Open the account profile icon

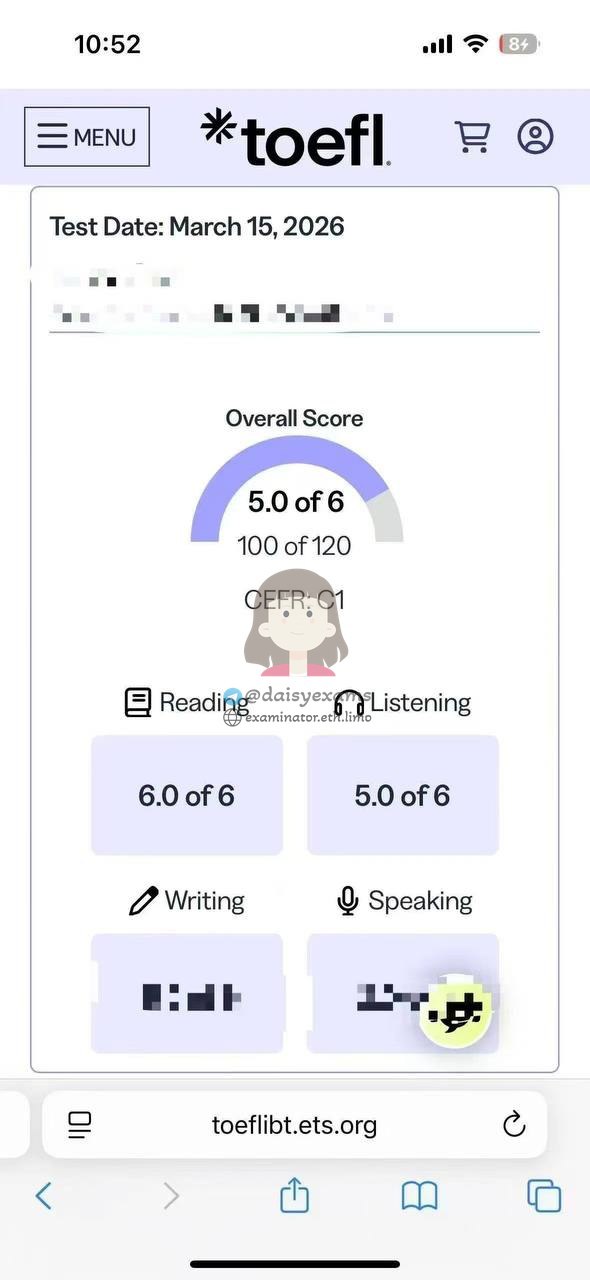click(535, 136)
